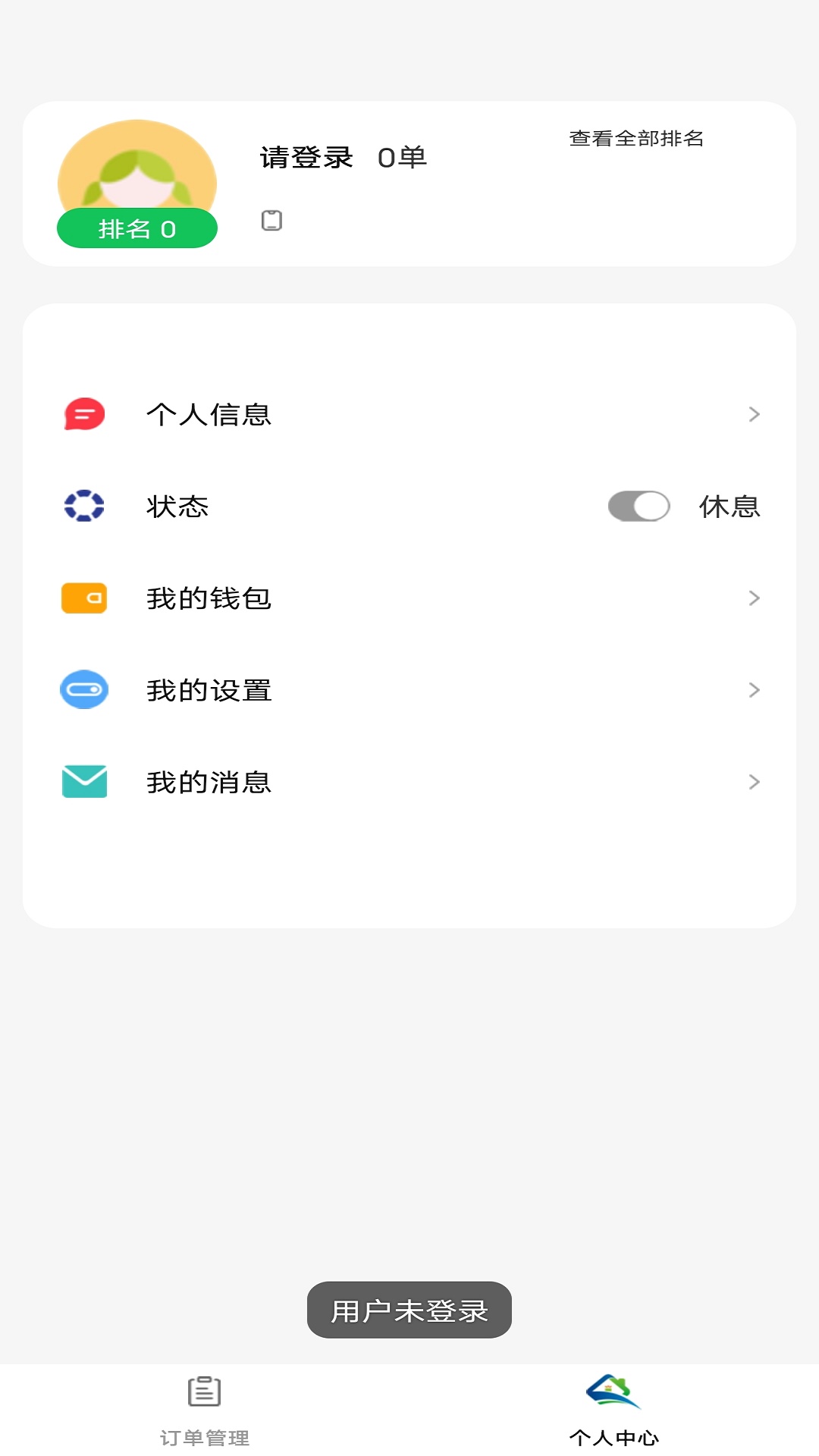Viewport: 819px width, 1456px height.
Task: Toggle the 状态 work status switch
Action: 639,507
